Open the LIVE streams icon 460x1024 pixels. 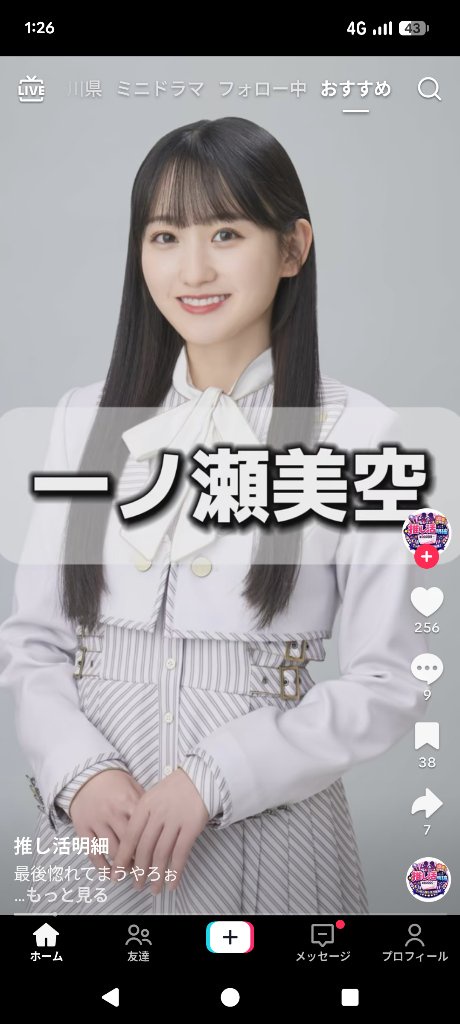31,89
